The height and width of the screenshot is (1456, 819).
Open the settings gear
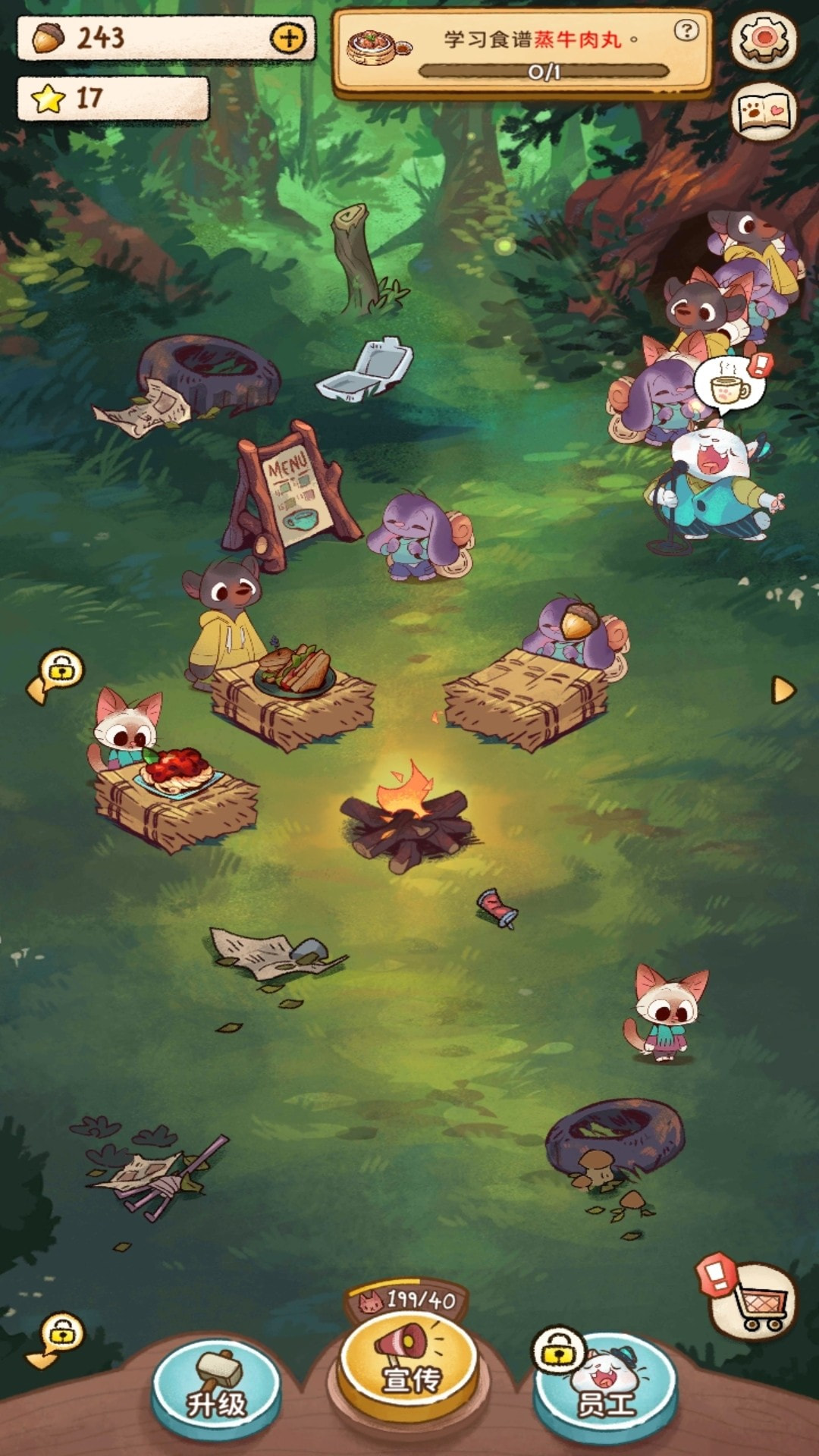(764, 39)
